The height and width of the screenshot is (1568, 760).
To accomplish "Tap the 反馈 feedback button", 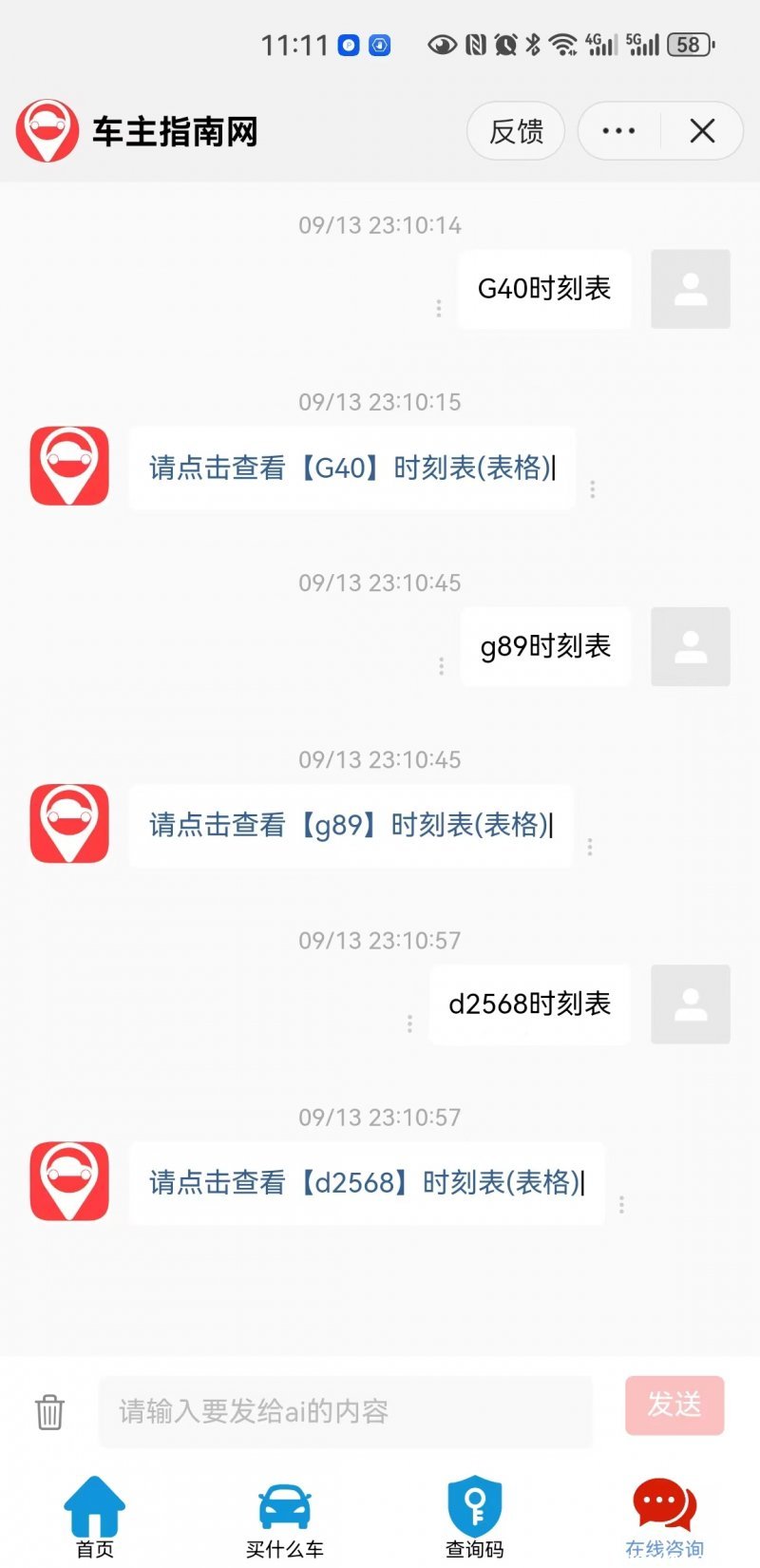I will (516, 131).
